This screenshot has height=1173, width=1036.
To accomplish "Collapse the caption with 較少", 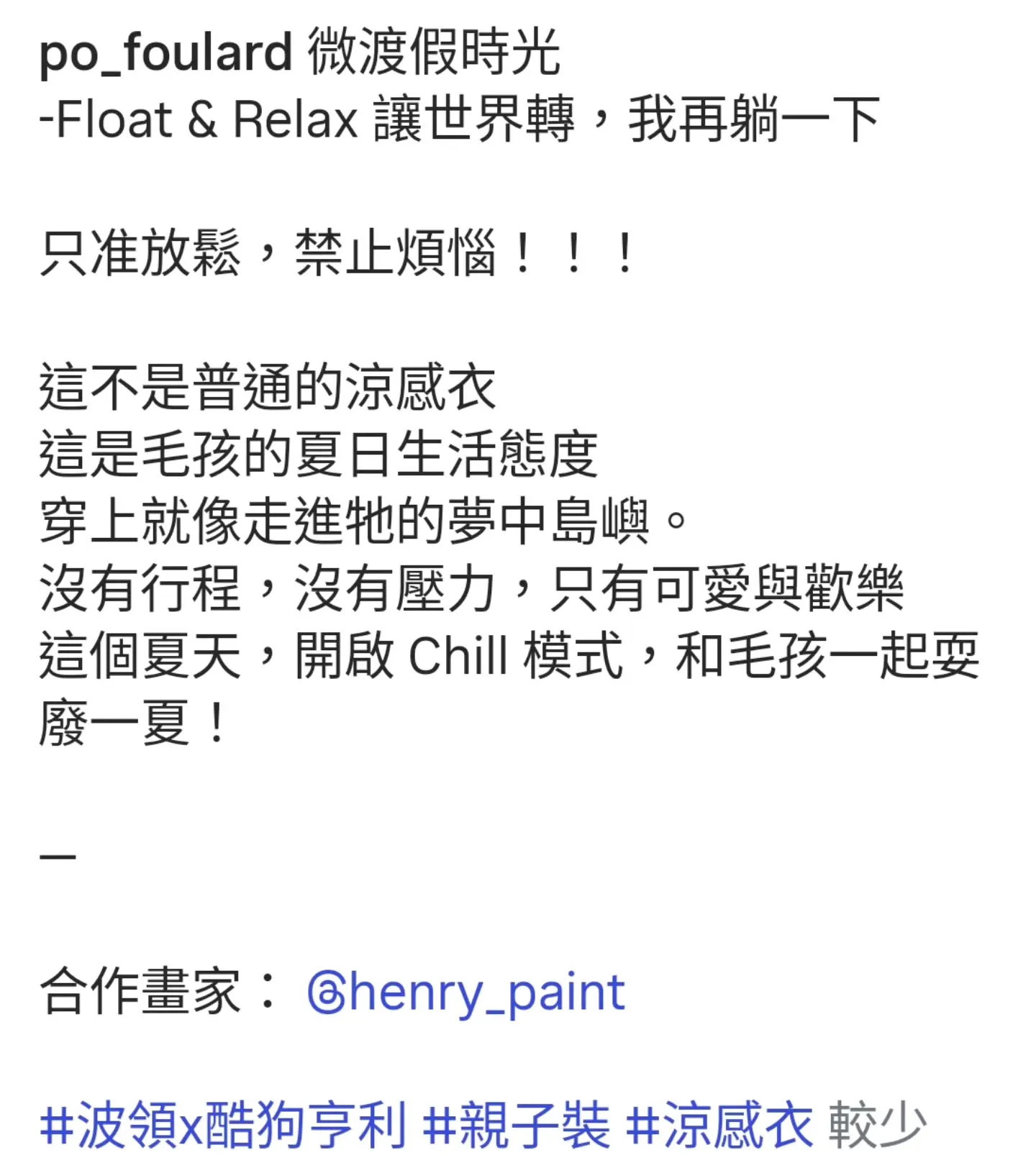I will pyautogui.click(x=876, y=1126).
